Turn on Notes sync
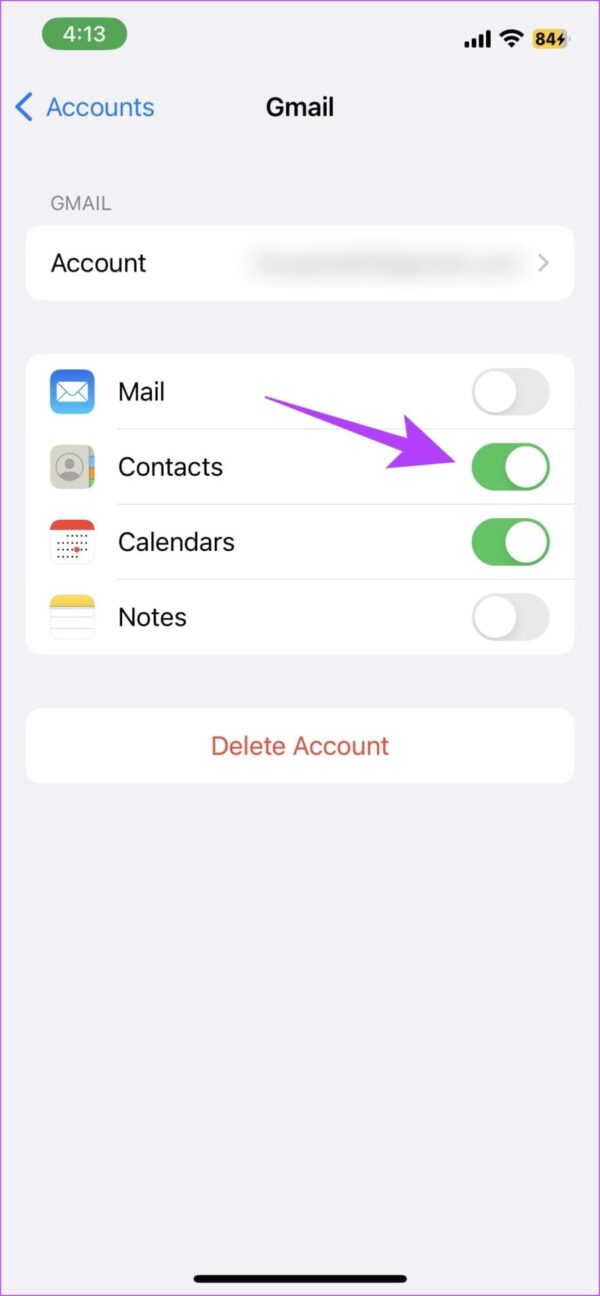 click(x=510, y=617)
